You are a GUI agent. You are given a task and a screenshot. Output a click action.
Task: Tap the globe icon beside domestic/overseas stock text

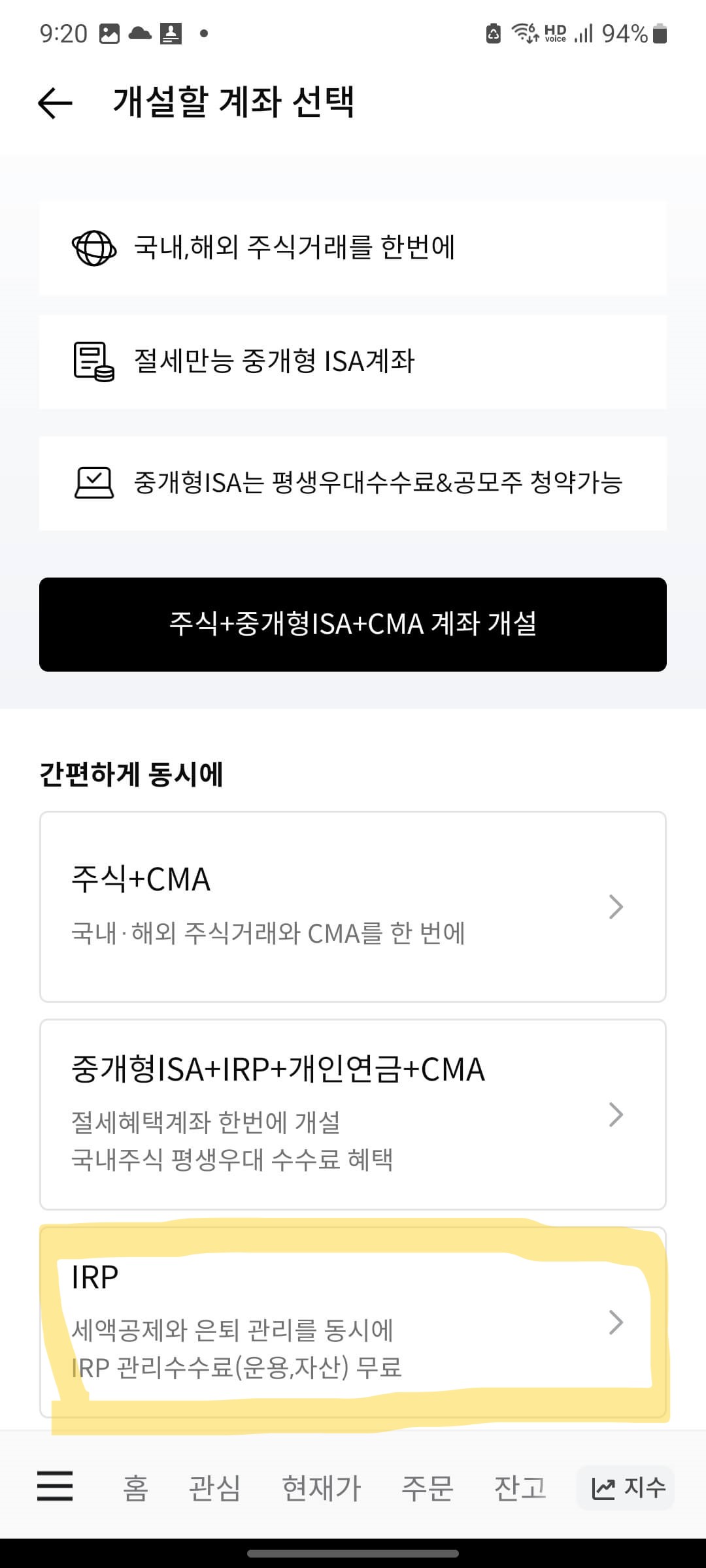tap(94, 248)
